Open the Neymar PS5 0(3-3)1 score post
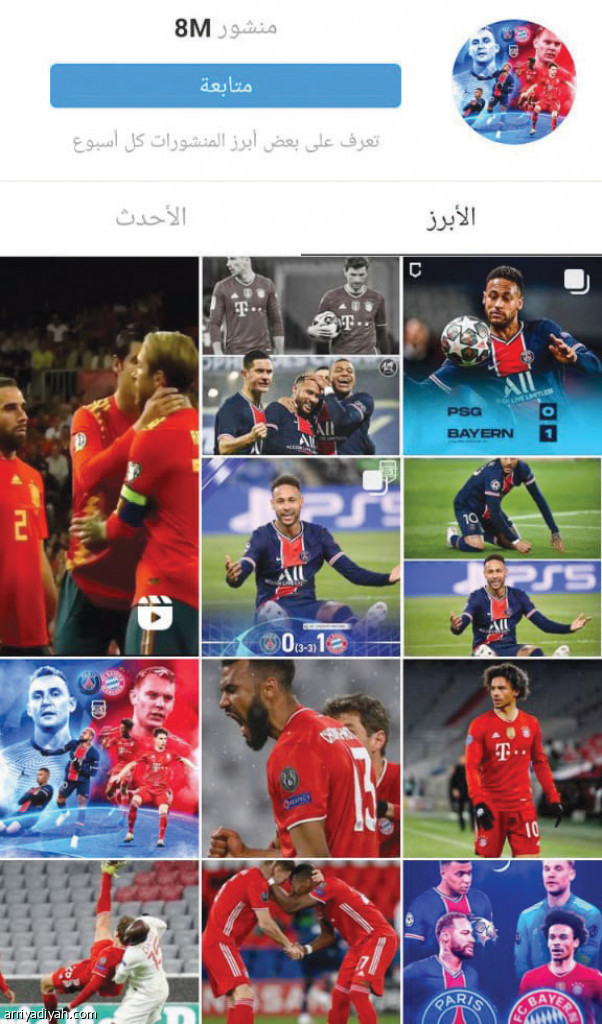The height and width of the screenshot is (1024, 602). click(x=301, y=556)
